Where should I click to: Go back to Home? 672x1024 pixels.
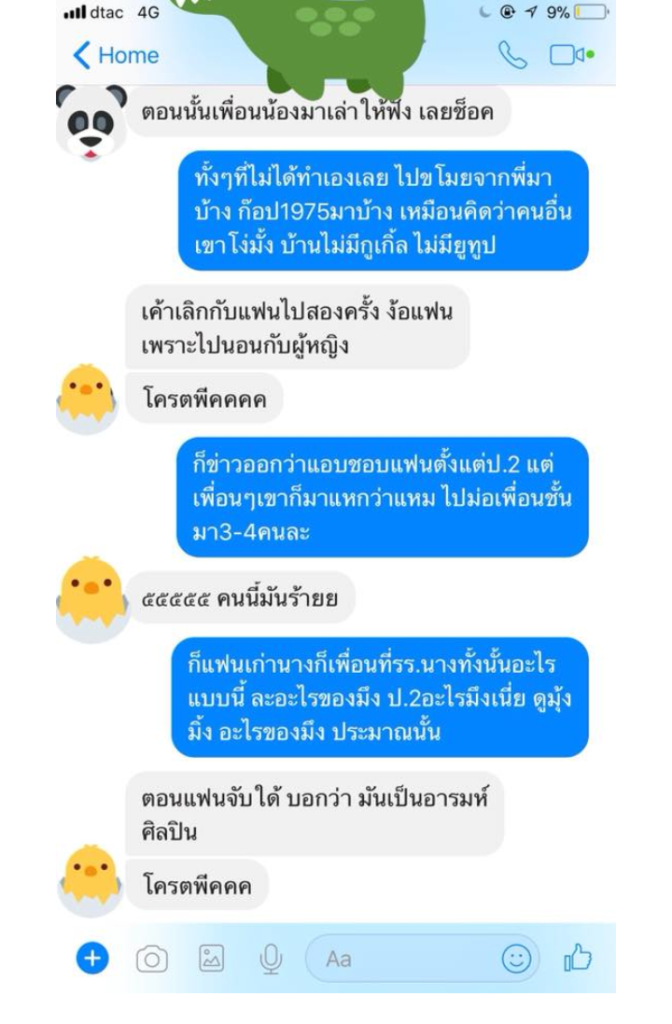click(x=115, y=55)
